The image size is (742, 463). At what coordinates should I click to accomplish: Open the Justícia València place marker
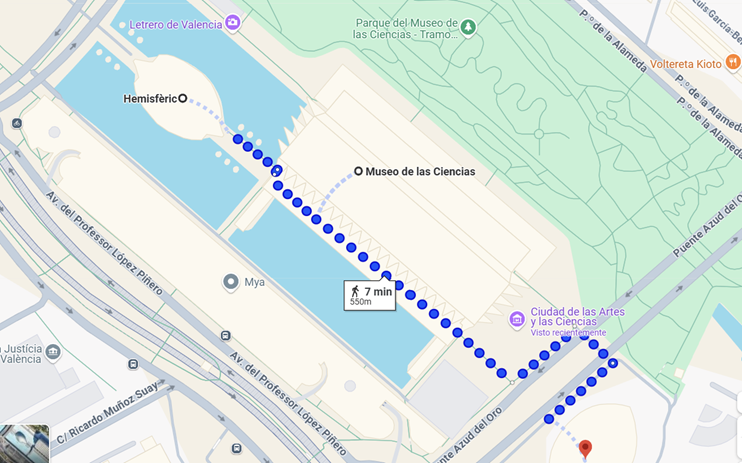point(53,352)
